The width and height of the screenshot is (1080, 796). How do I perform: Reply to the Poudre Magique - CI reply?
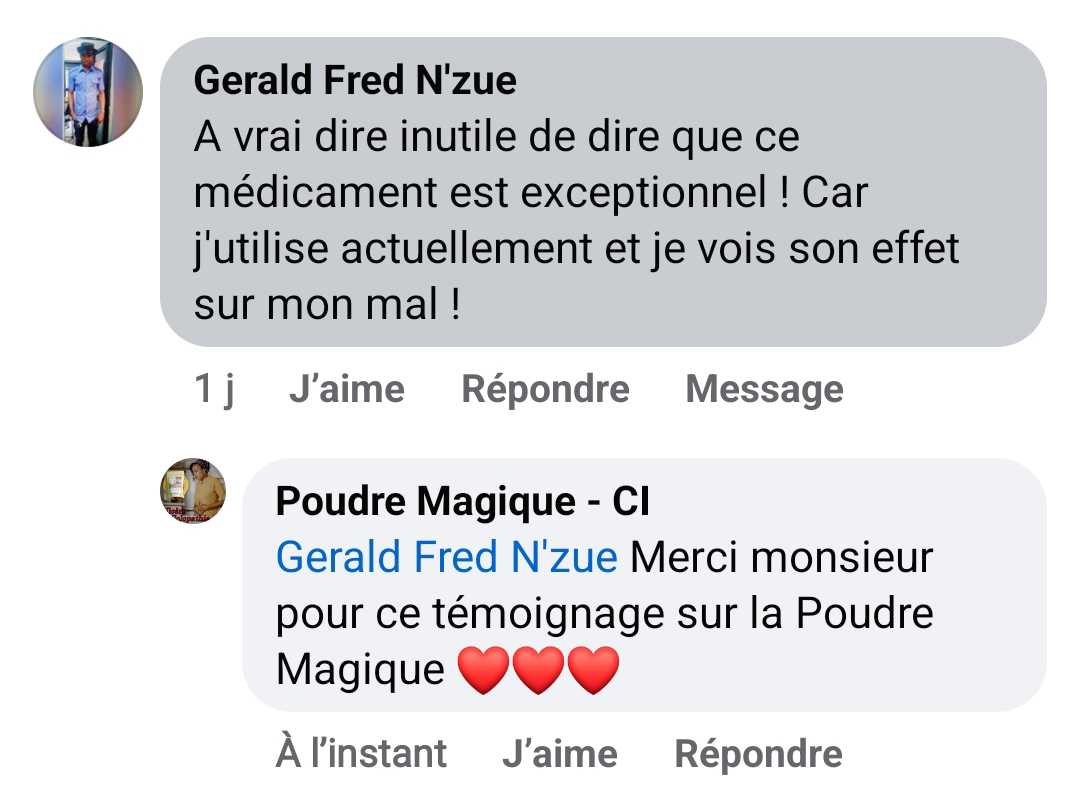tap(758, 753)
